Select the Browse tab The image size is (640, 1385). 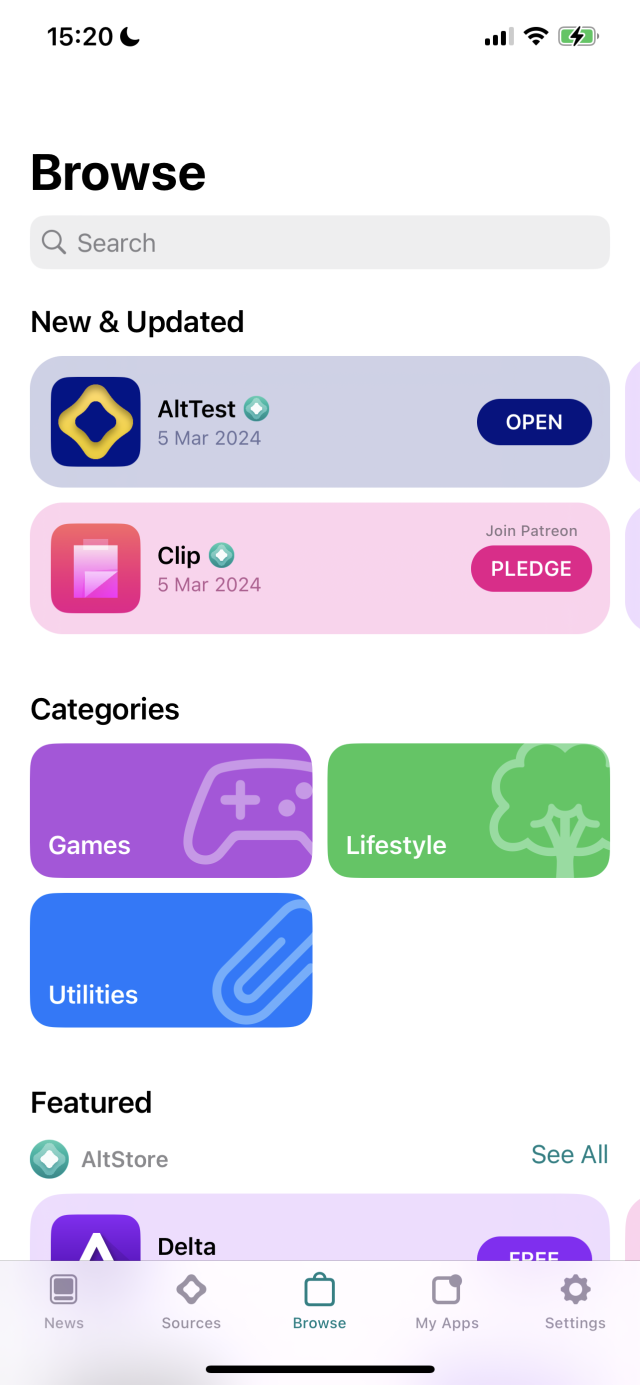(x=319, y=1303)
